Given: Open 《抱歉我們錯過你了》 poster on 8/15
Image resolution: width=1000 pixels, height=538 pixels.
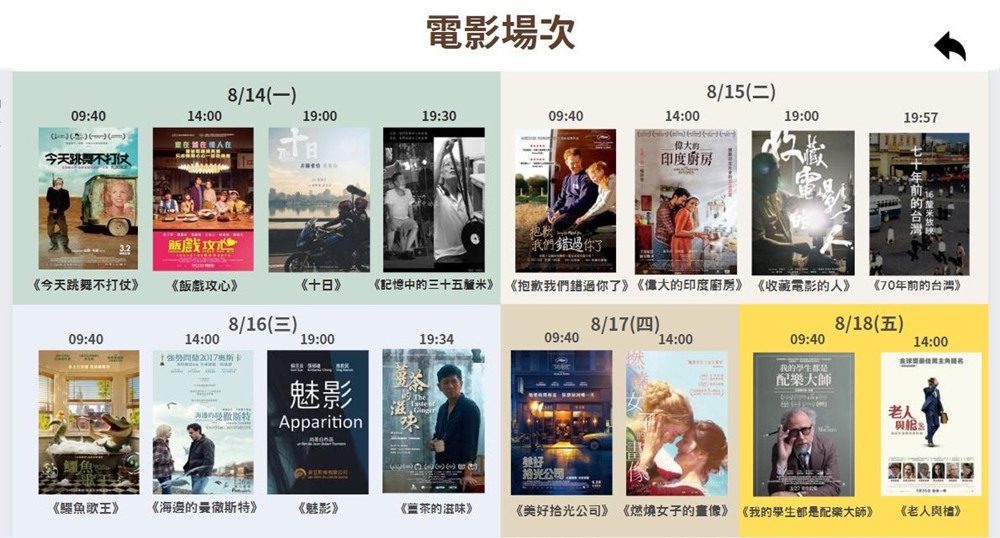Looking at the screenshot, I should pos(565,200).
